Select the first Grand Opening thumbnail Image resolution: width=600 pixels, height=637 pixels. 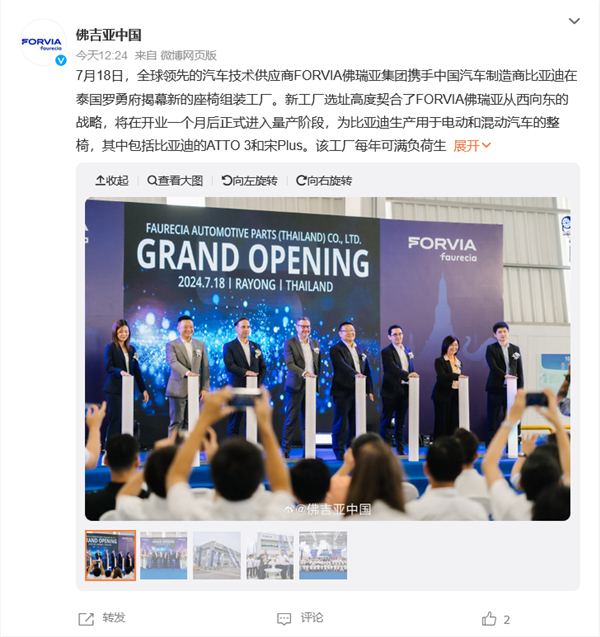110,555
